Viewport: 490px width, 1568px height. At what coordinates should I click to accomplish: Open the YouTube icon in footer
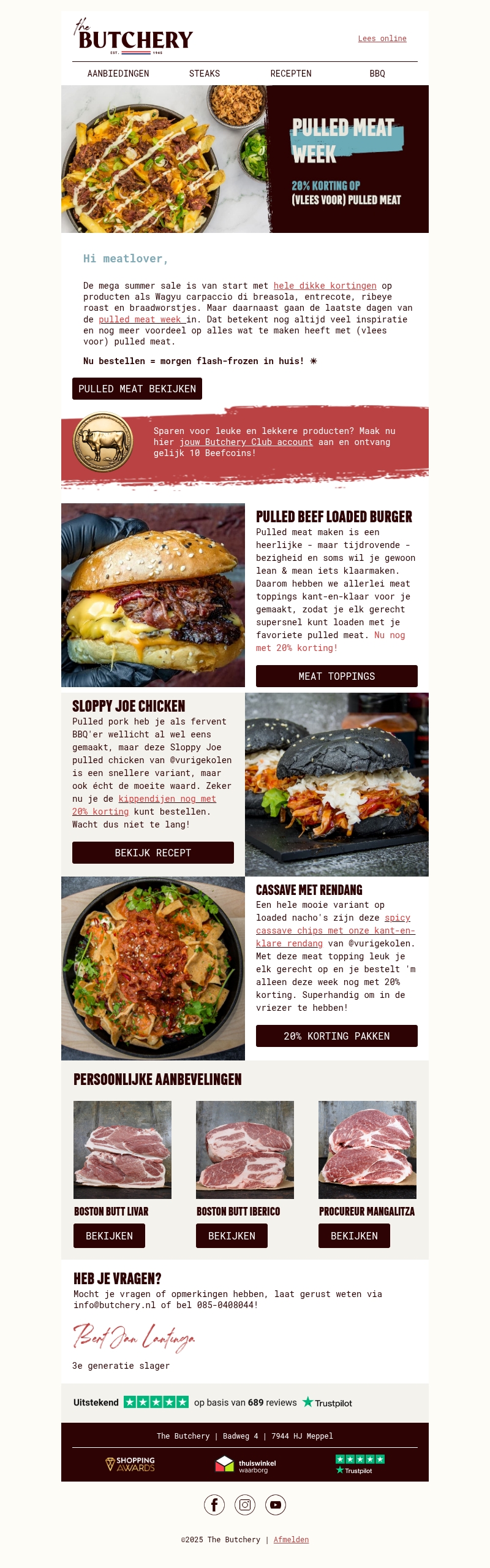click(x=276, y=1504)
